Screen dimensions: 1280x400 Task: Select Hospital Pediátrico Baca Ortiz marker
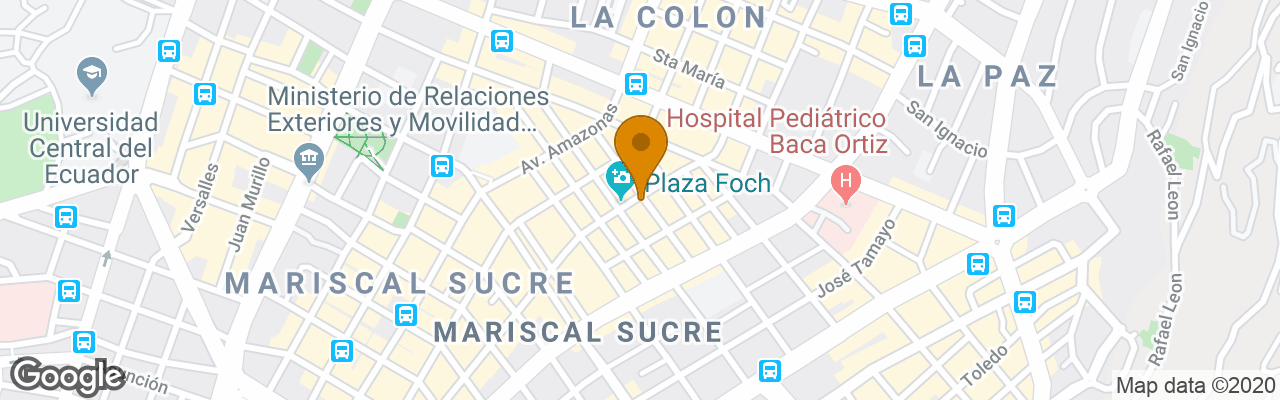coord(846,182)
